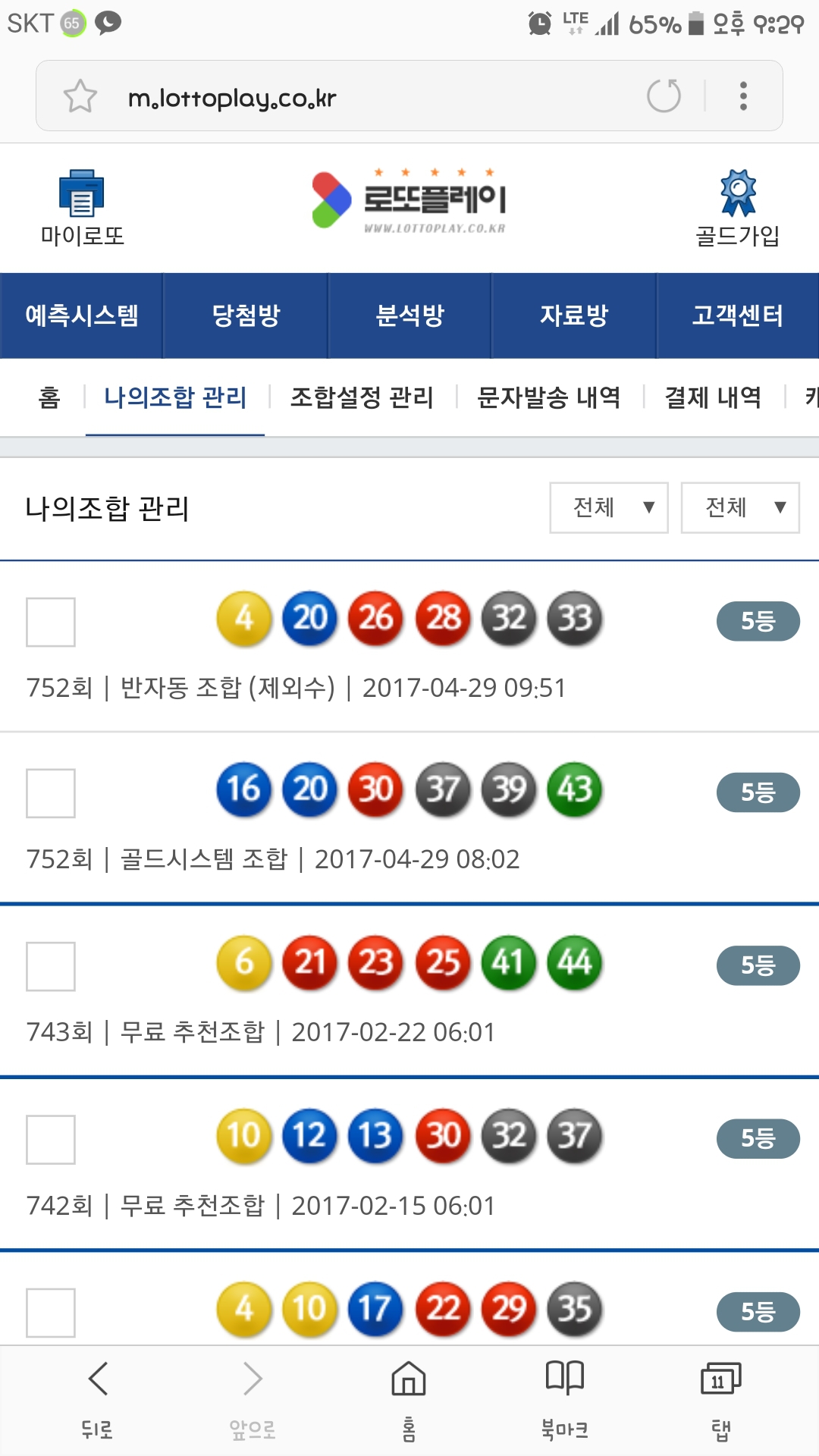Check the 752회 반자동 조합 entry
Image resolution: width=819 pixels, height=1456 pixels.
tap(51, 622)
